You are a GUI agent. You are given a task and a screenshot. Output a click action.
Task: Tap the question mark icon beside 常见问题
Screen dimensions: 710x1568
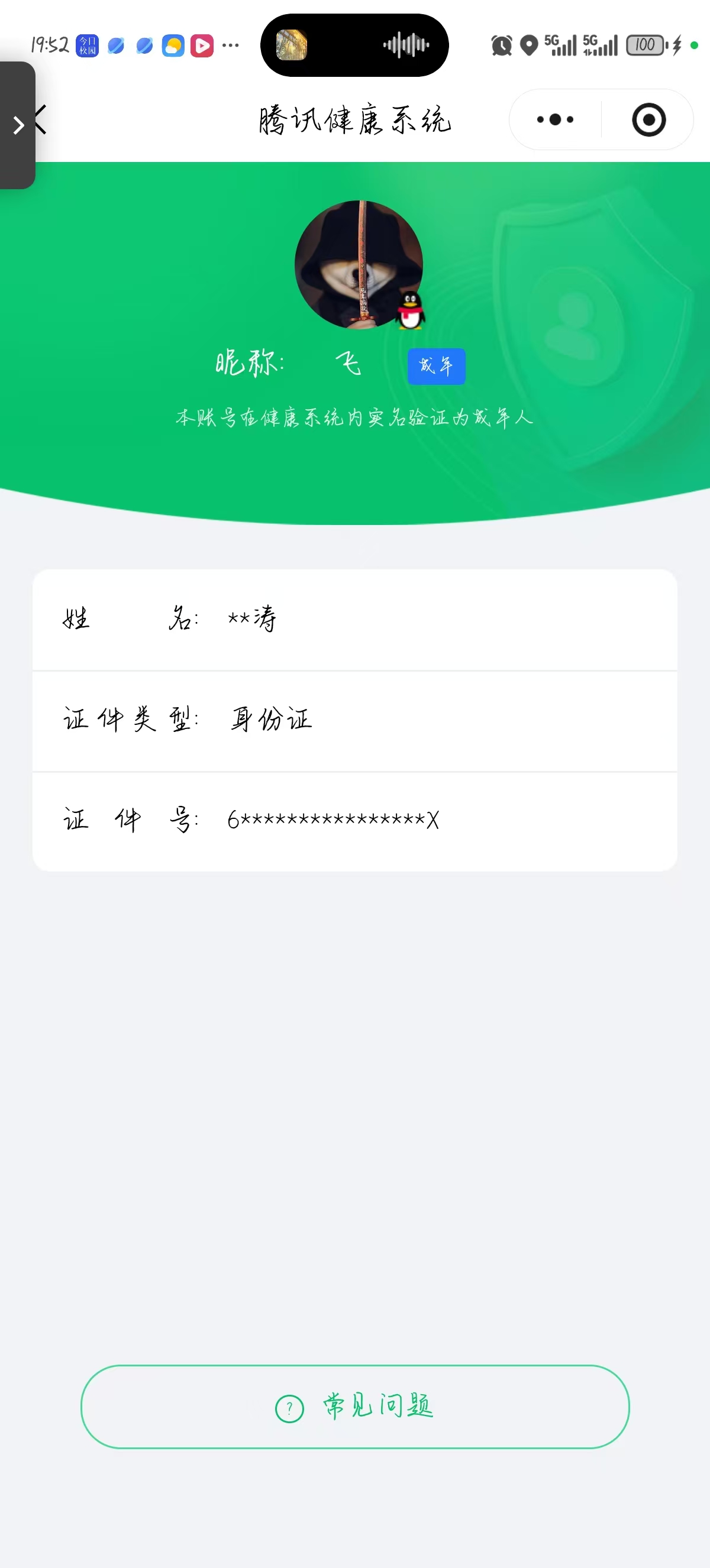[289, 1407]
